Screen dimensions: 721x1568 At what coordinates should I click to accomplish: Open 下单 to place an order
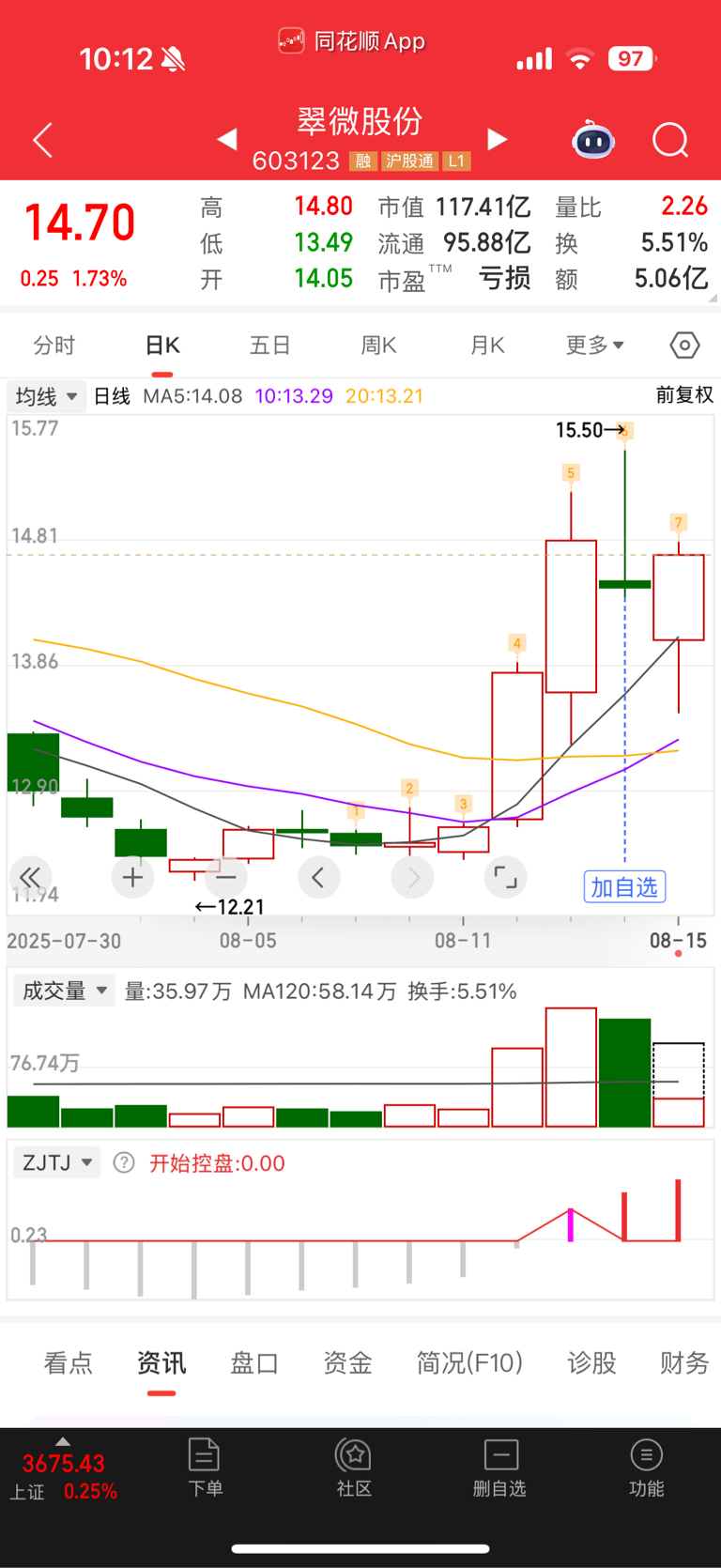[x=205, y=1468]
